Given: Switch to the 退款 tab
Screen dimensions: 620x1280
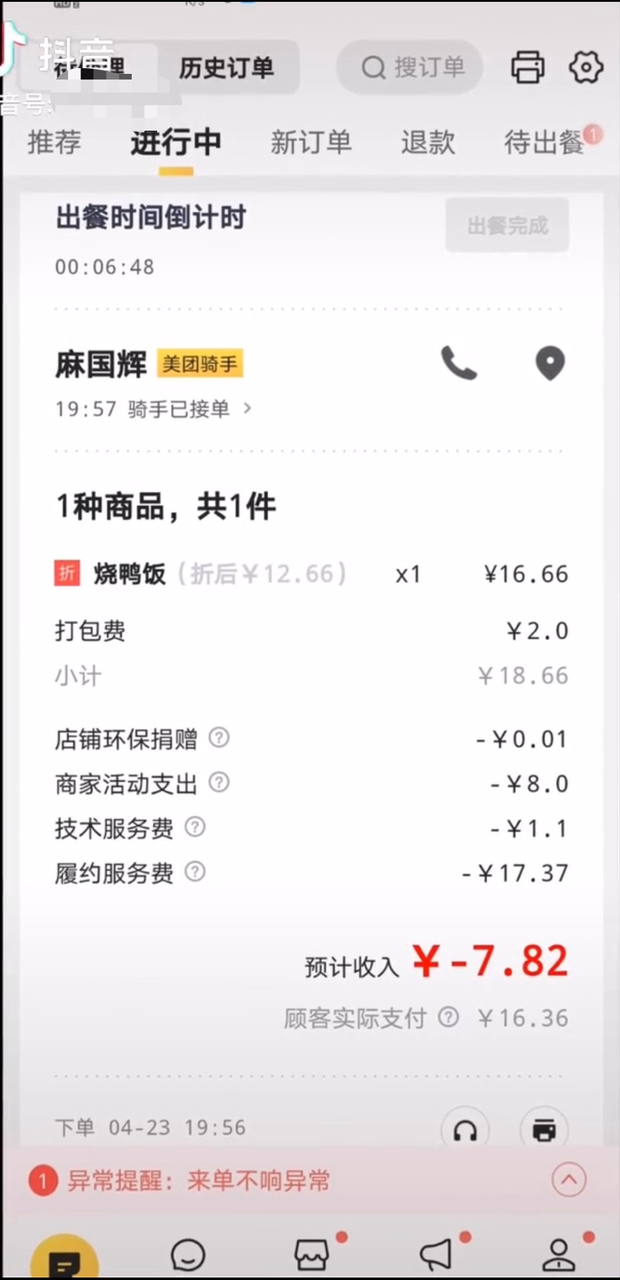Looking at the screenshot, I should pos(428,142).
